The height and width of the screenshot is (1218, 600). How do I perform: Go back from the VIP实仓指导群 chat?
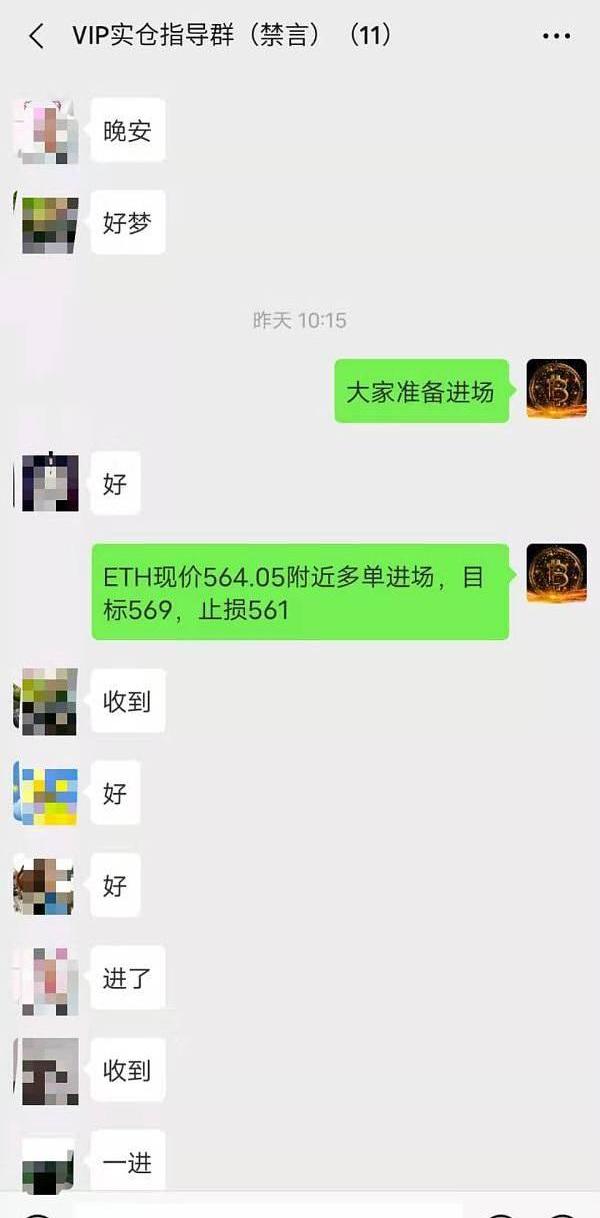(37, 37)
